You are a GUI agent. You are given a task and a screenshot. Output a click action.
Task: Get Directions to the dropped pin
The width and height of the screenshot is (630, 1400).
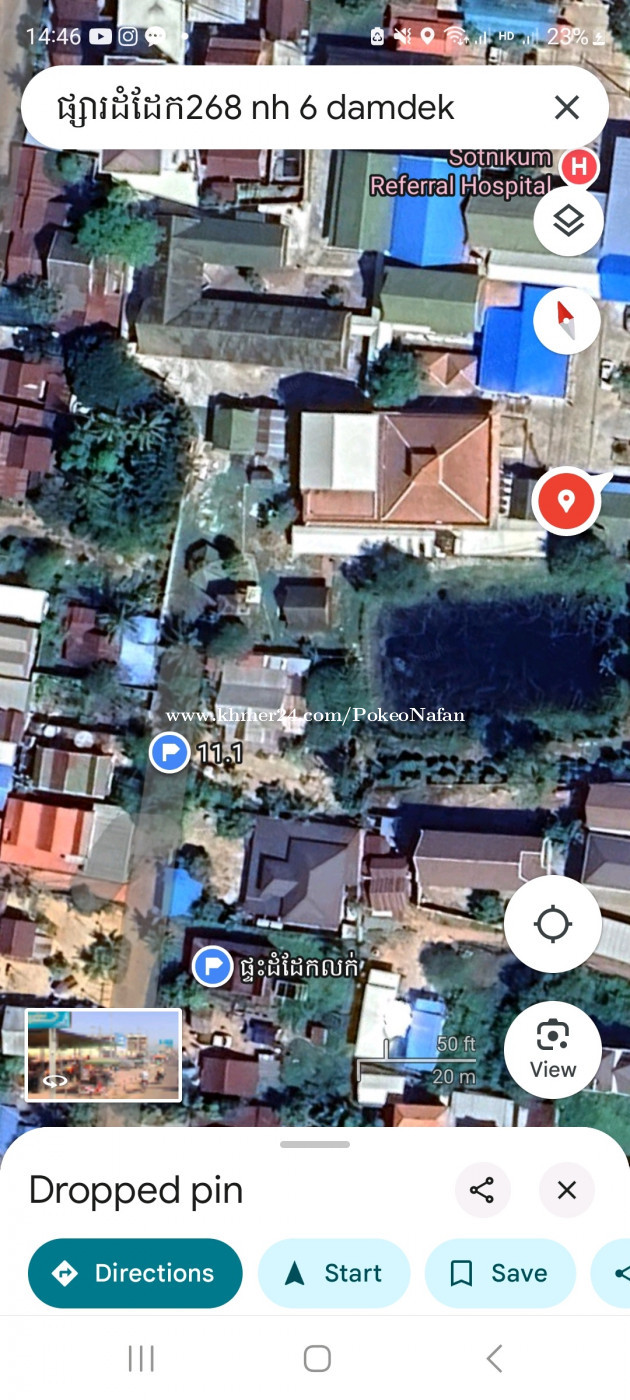click(x=135, y=1273)
